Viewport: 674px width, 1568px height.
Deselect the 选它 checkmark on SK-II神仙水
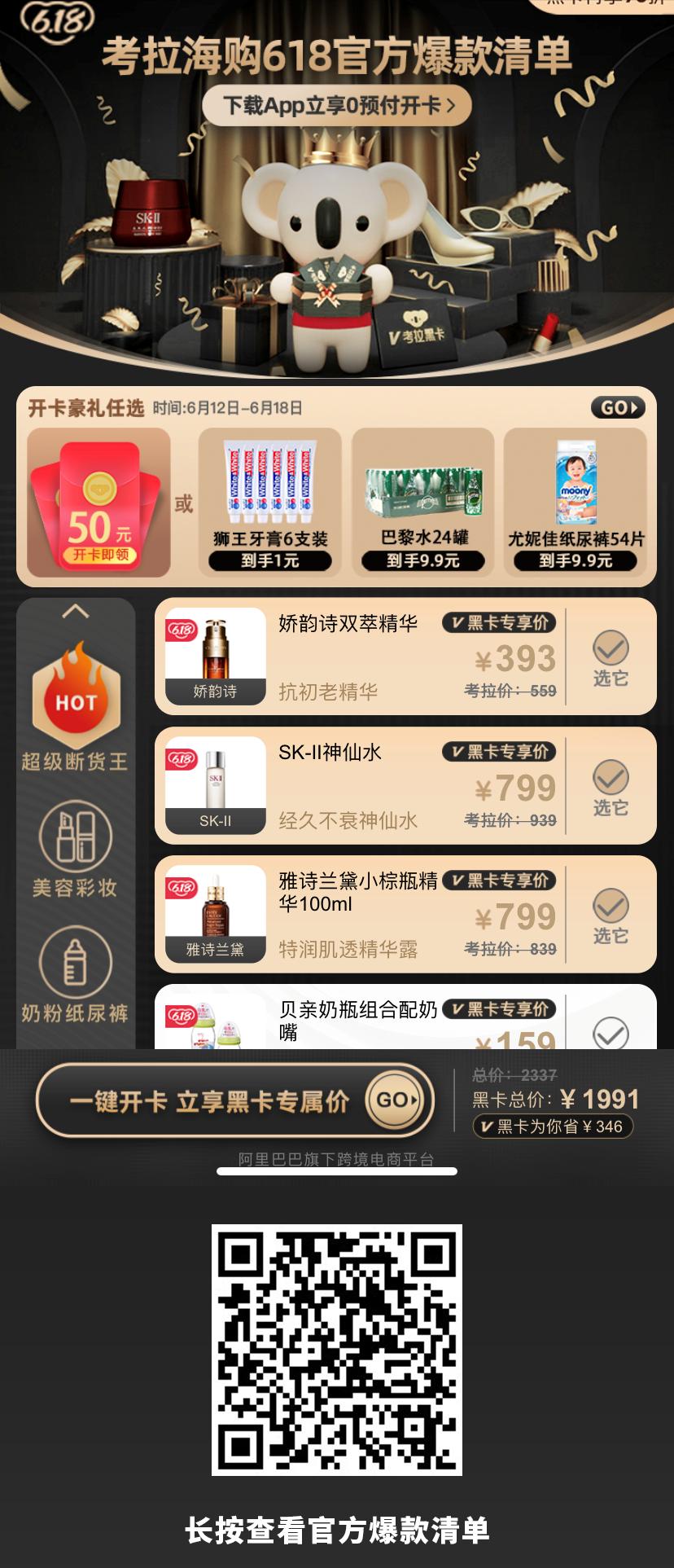click(611, 780)
